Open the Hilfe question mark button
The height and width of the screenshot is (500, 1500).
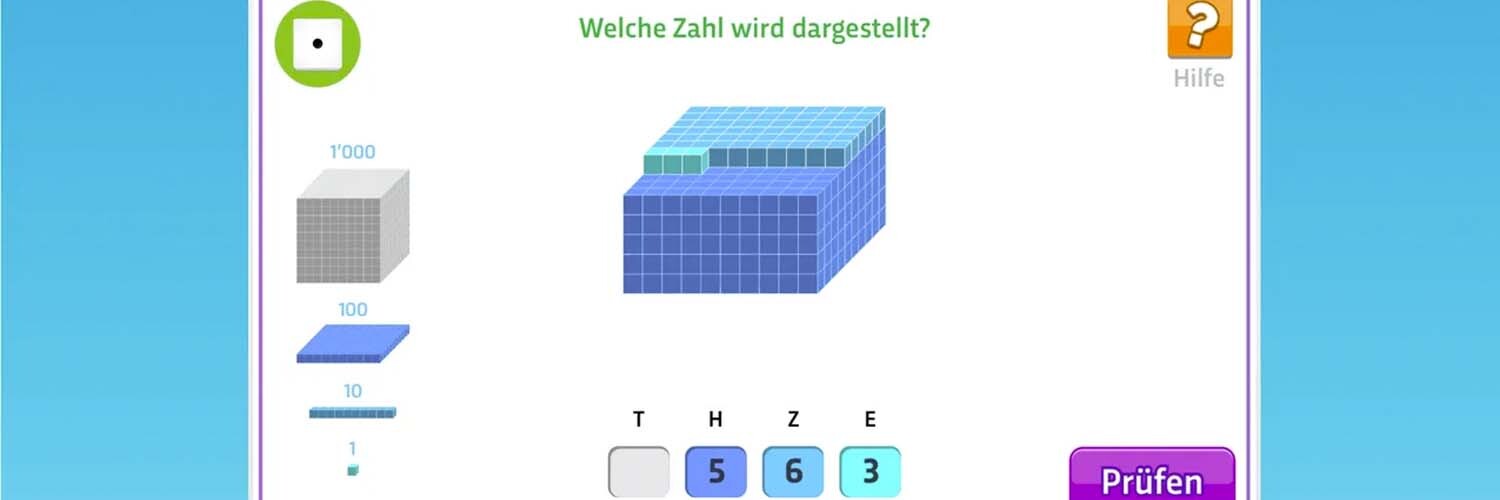point(1199,30)
